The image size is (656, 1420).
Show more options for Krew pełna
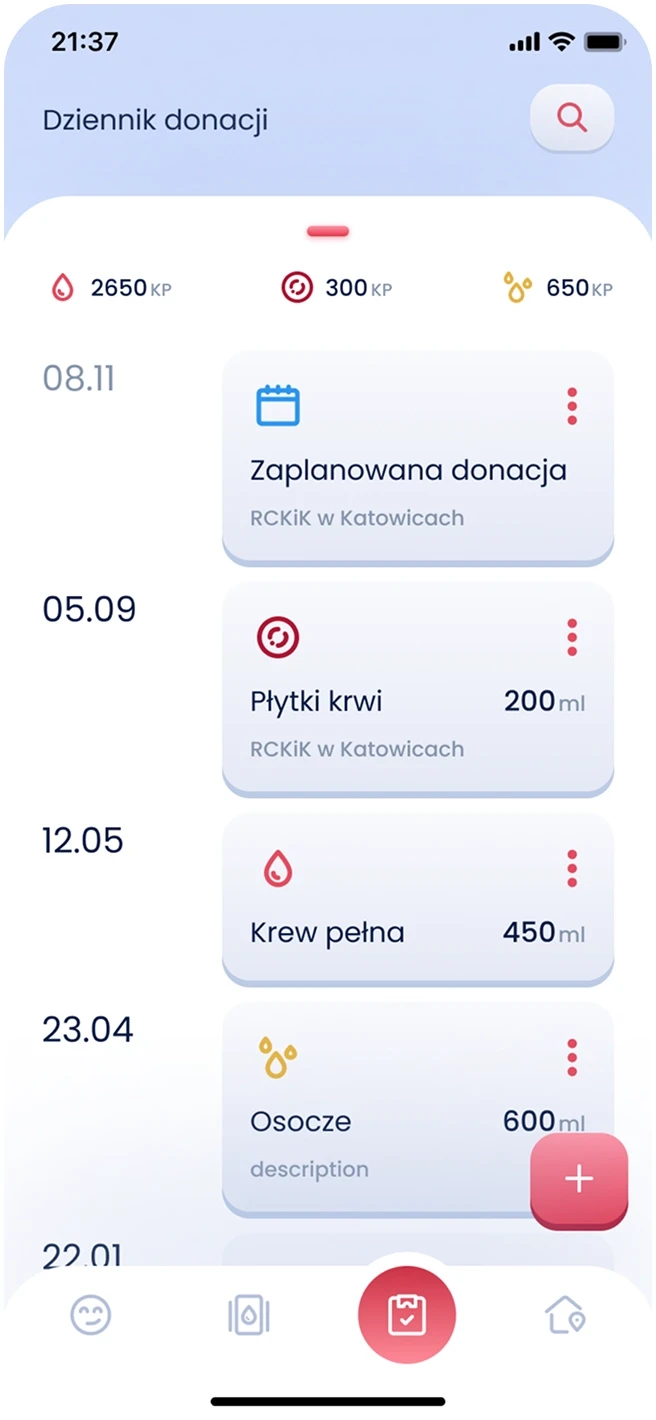click(572, 869)
